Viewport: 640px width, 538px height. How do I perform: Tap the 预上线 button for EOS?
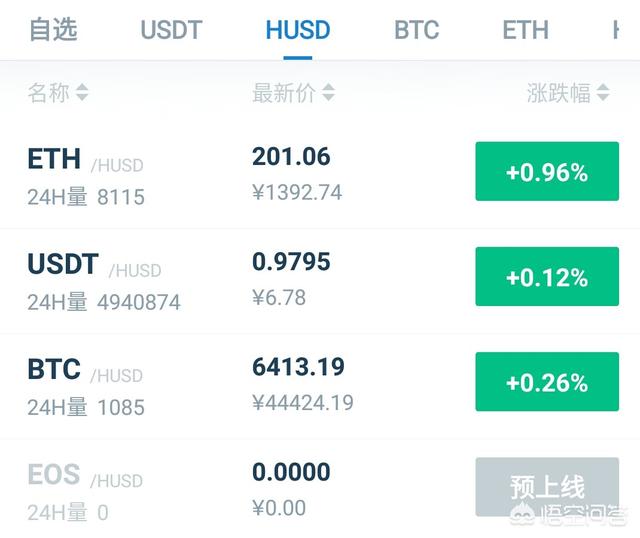click(x=546, y=487)
